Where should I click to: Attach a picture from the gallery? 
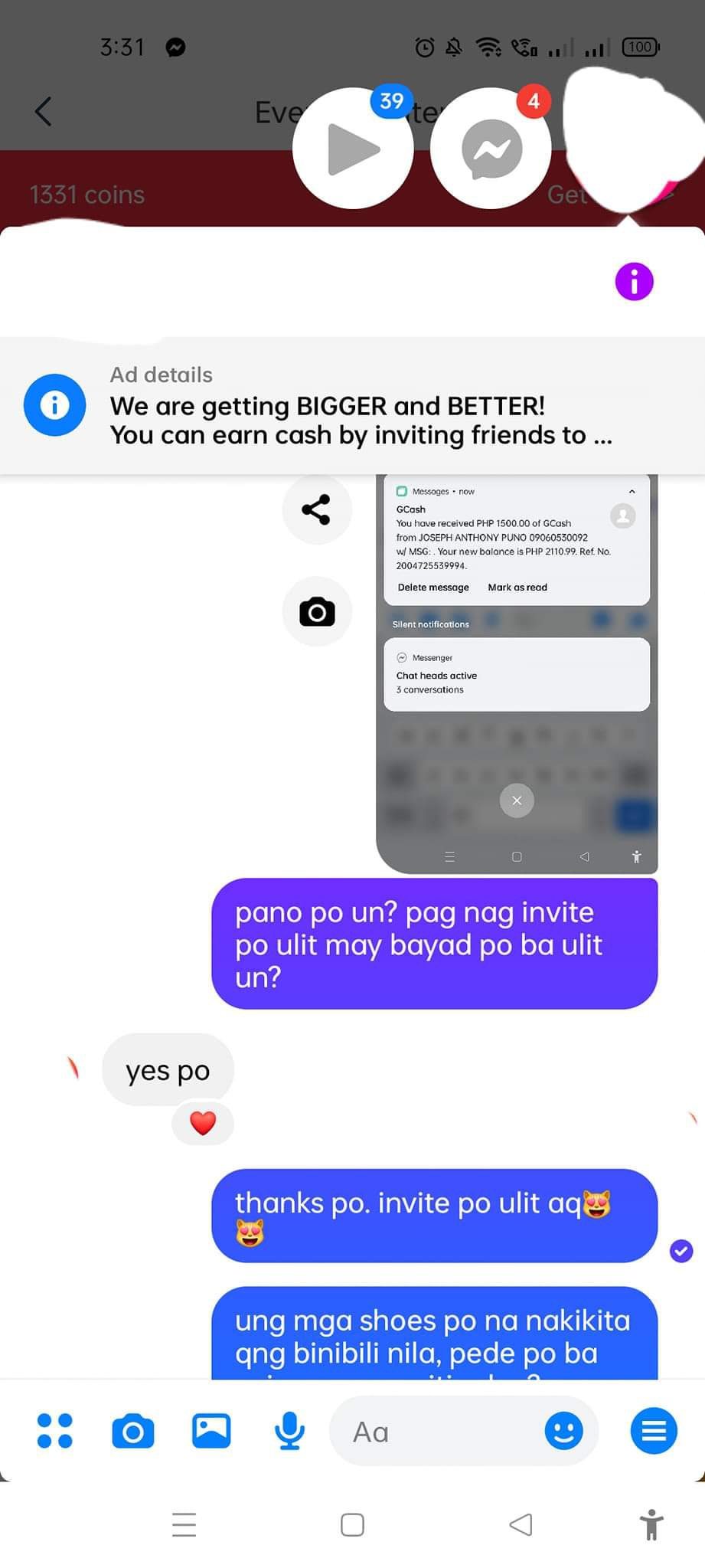tap(211, 1431)
